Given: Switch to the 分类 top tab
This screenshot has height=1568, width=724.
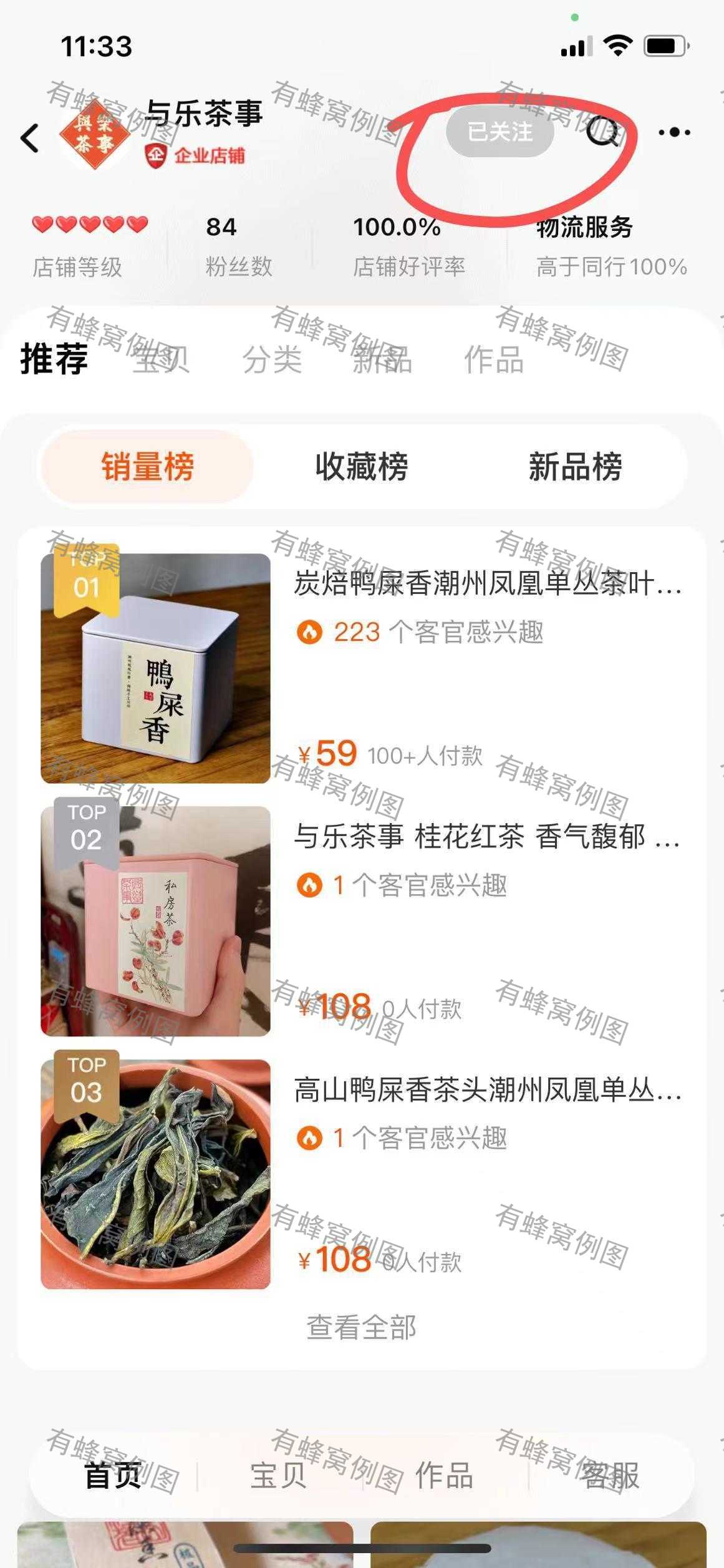Looking at the screenshot, I should coord(273,359).
